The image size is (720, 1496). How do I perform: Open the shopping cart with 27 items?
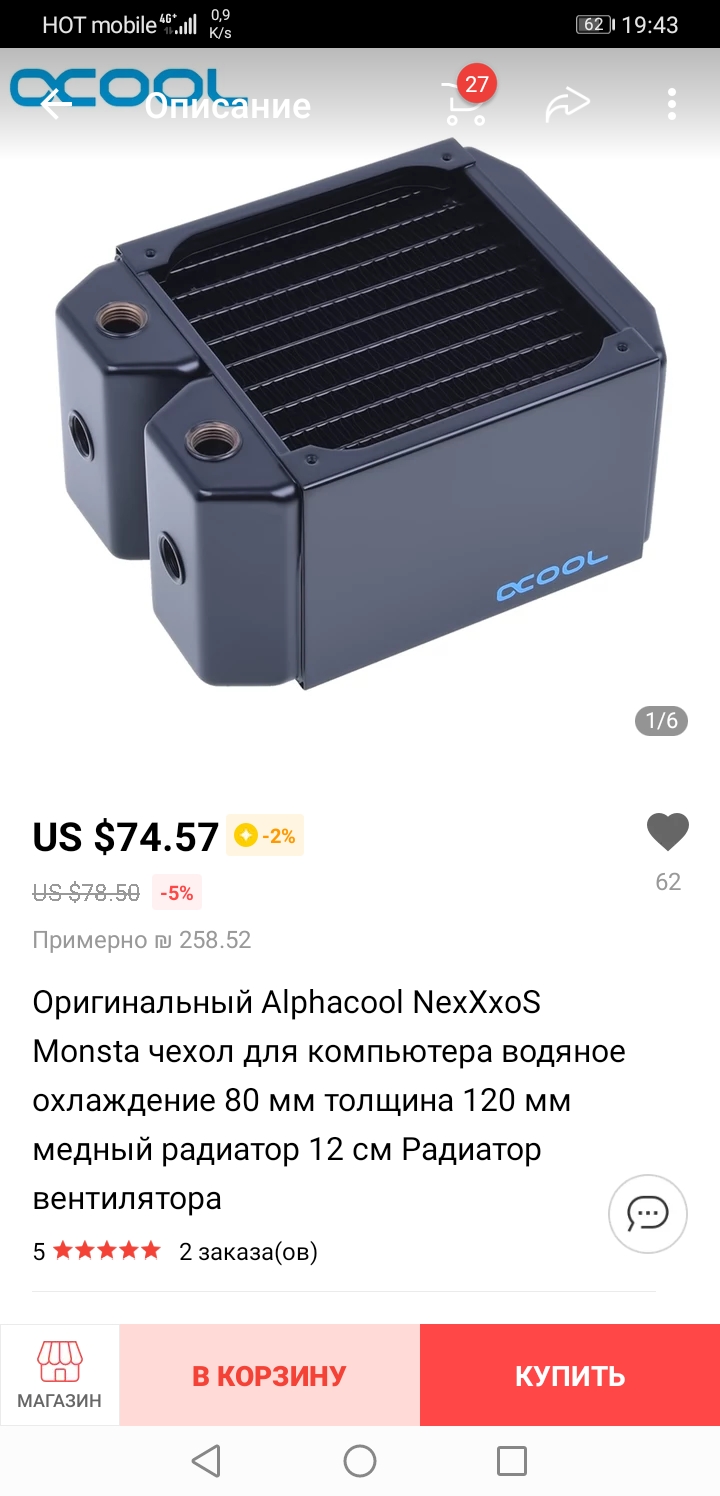(465, 103)
